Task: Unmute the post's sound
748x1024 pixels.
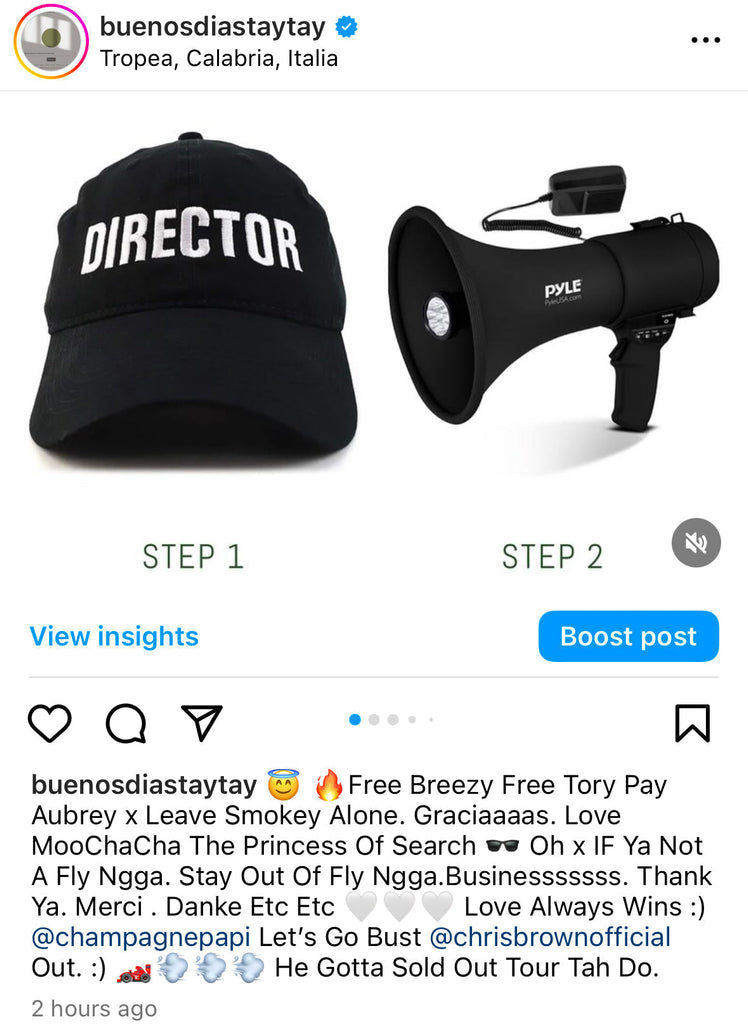Action: 695,543
